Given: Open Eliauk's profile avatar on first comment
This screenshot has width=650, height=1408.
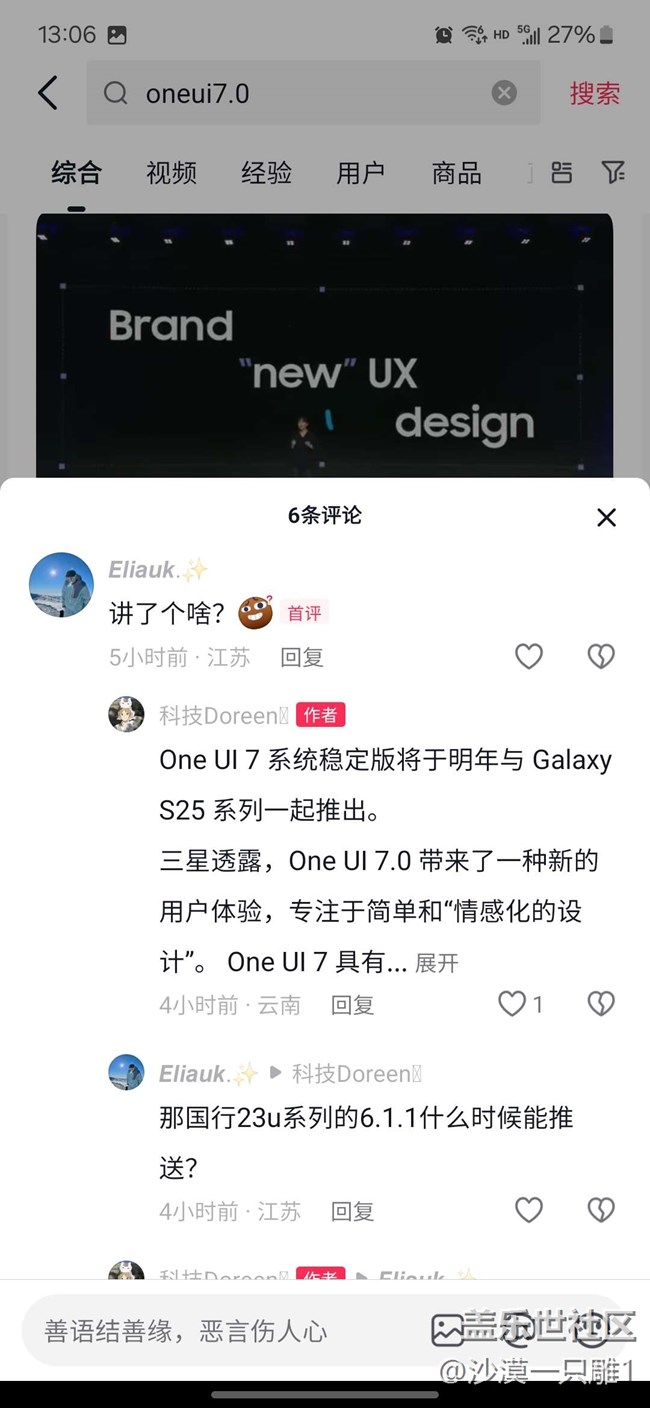Looking at the screenshot, I should coord(61,585).
